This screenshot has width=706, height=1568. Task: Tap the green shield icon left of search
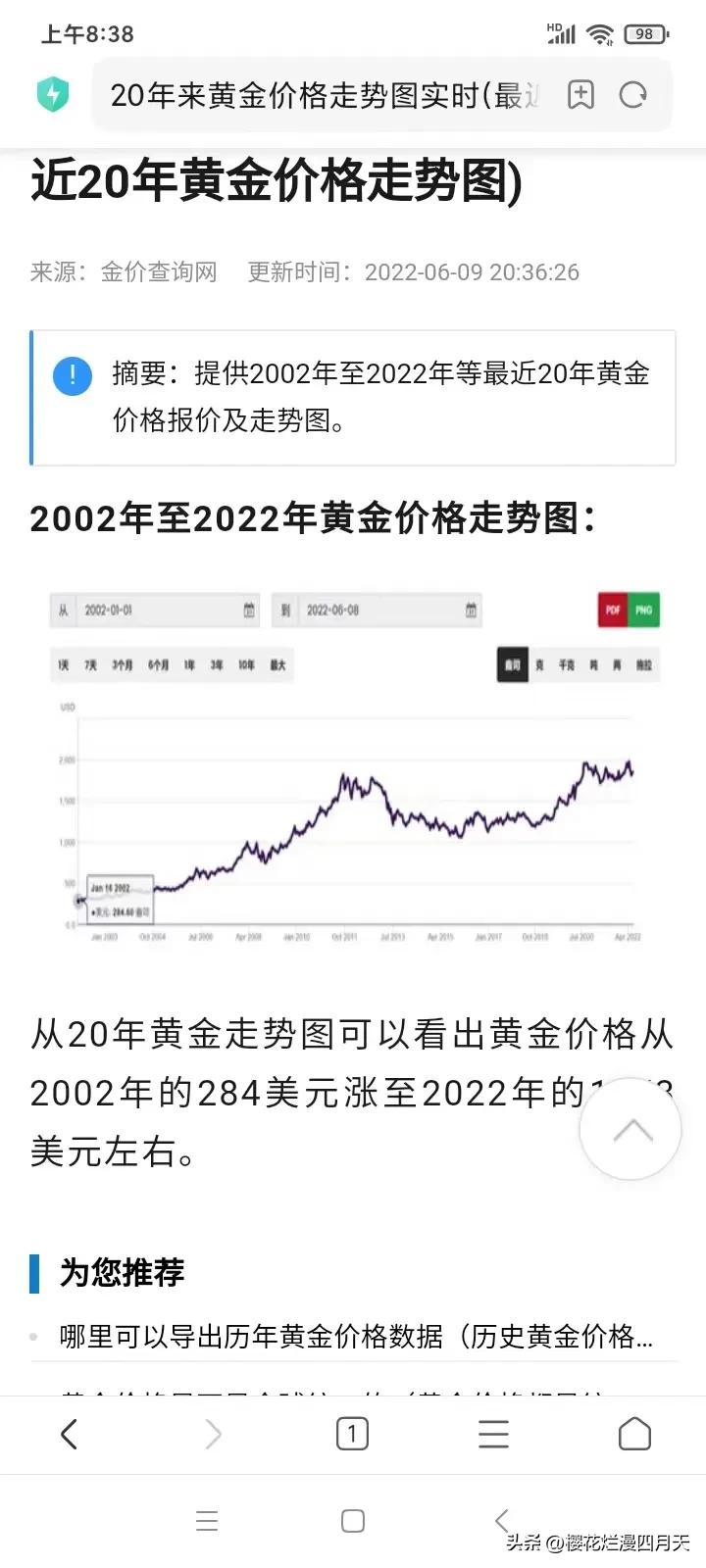53,94
